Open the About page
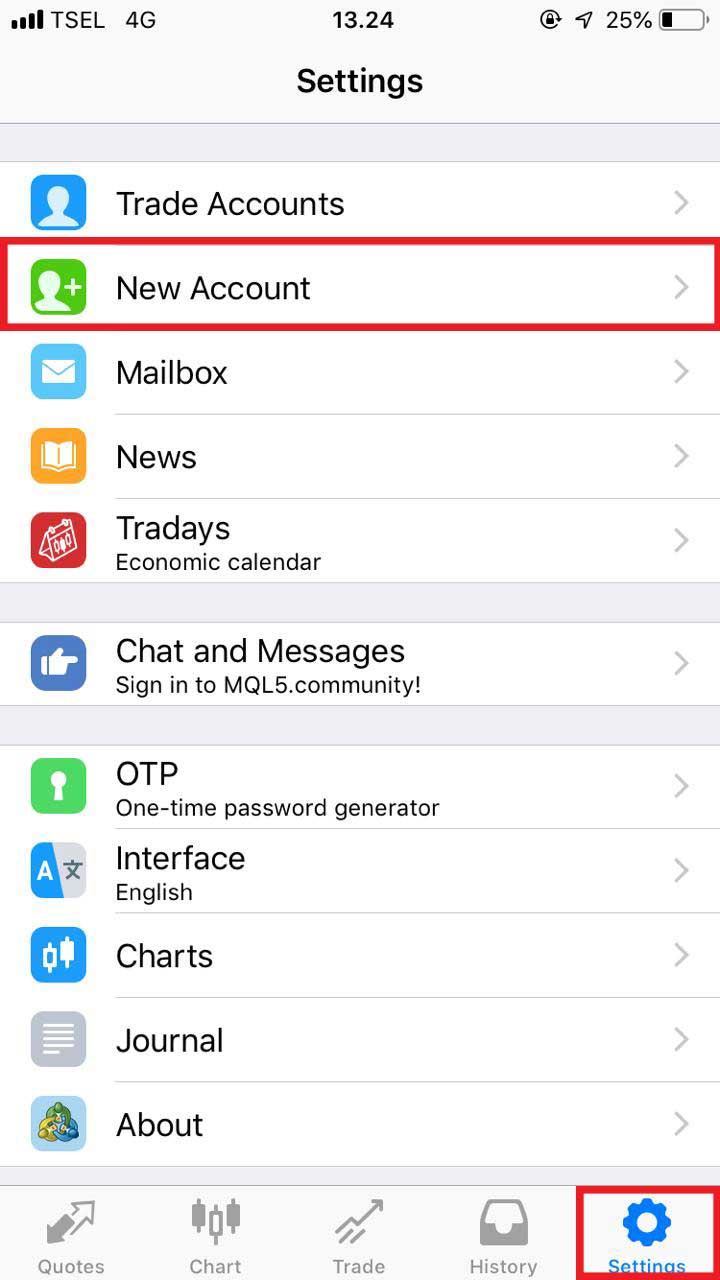 pyautogui.click(x=360, y=1124)
